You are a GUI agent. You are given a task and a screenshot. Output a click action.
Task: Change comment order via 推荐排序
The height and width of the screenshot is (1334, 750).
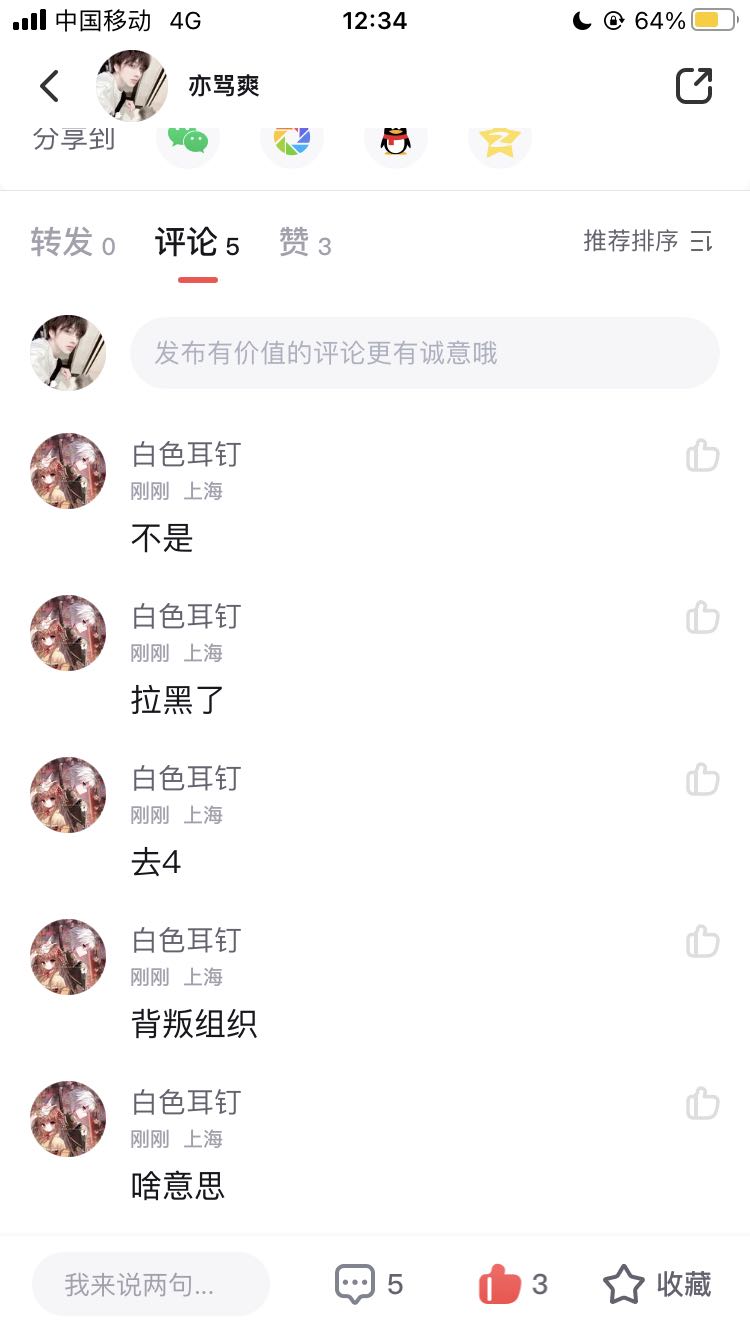(648, 241)
